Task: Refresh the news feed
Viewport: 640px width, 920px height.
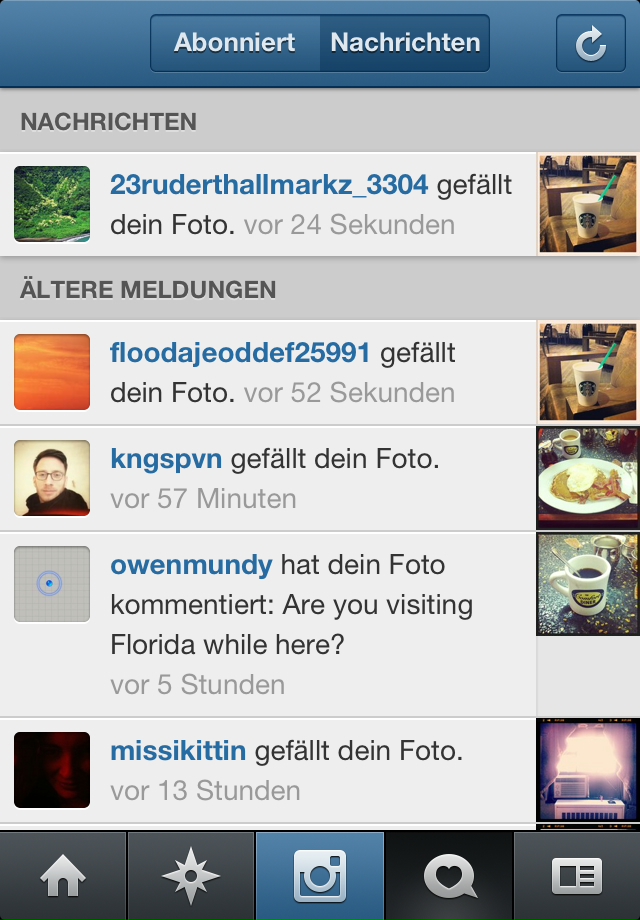Action: 590,43
